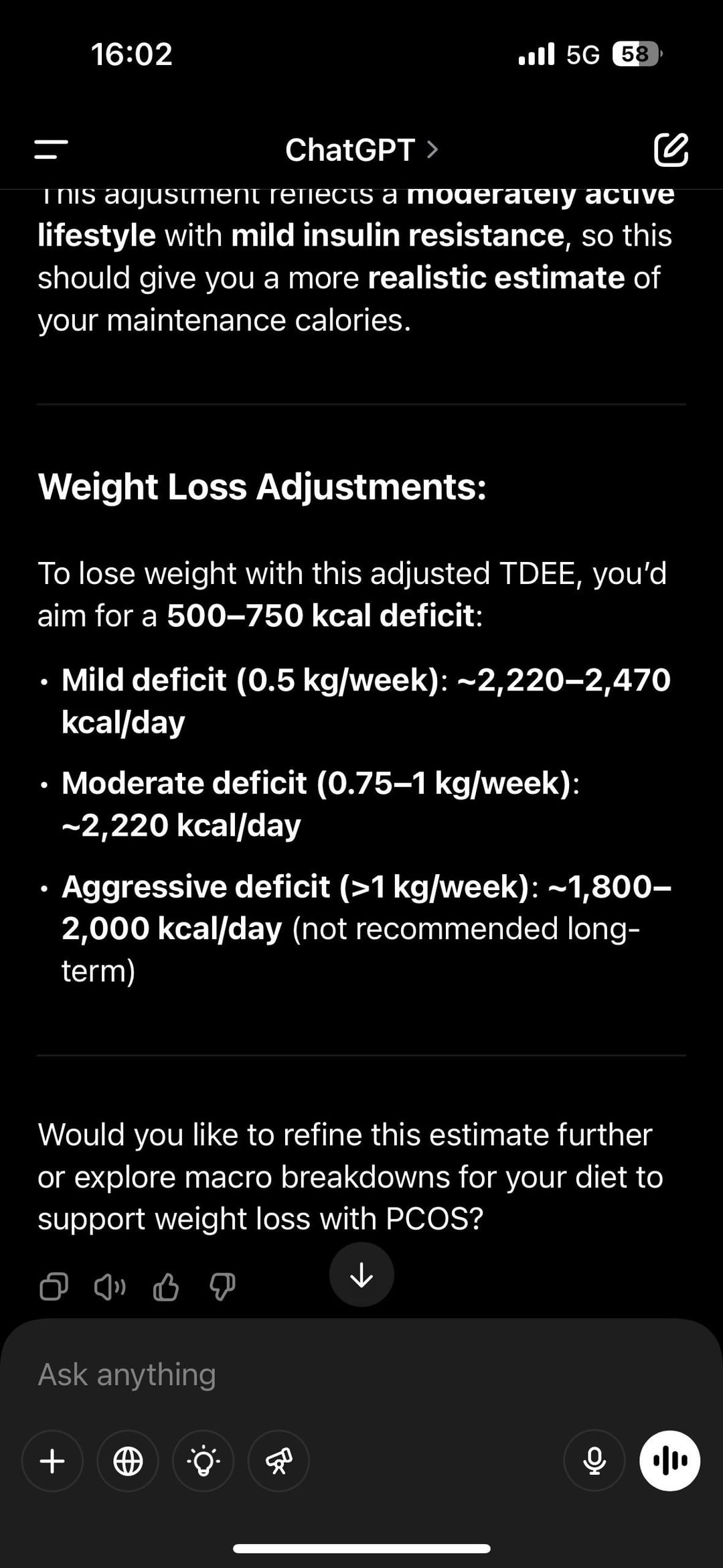Viewport: 723px width, 1568px height.
Task: Give the response a thumbs down
Action: coord(222,1286)
